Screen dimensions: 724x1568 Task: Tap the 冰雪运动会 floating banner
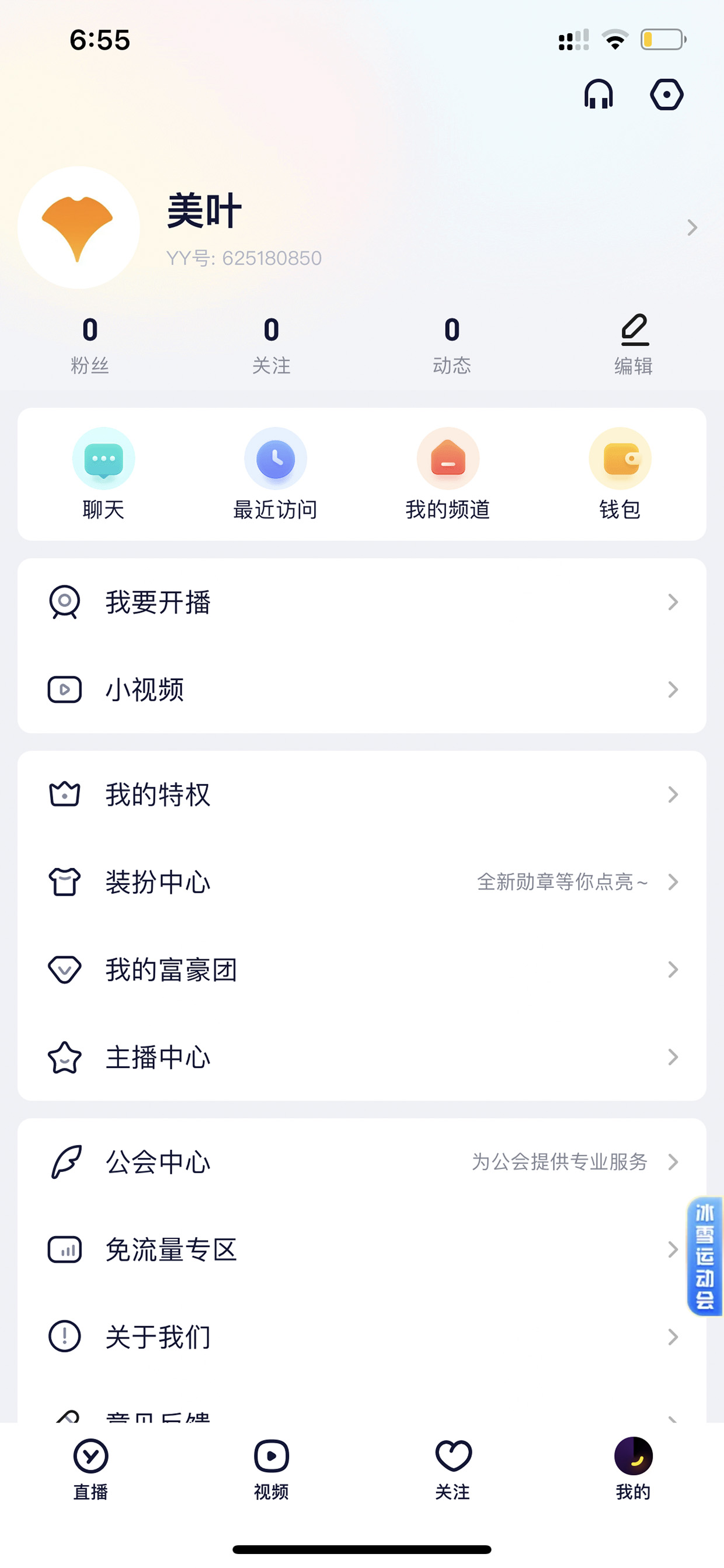click(x=705, y=1257)
